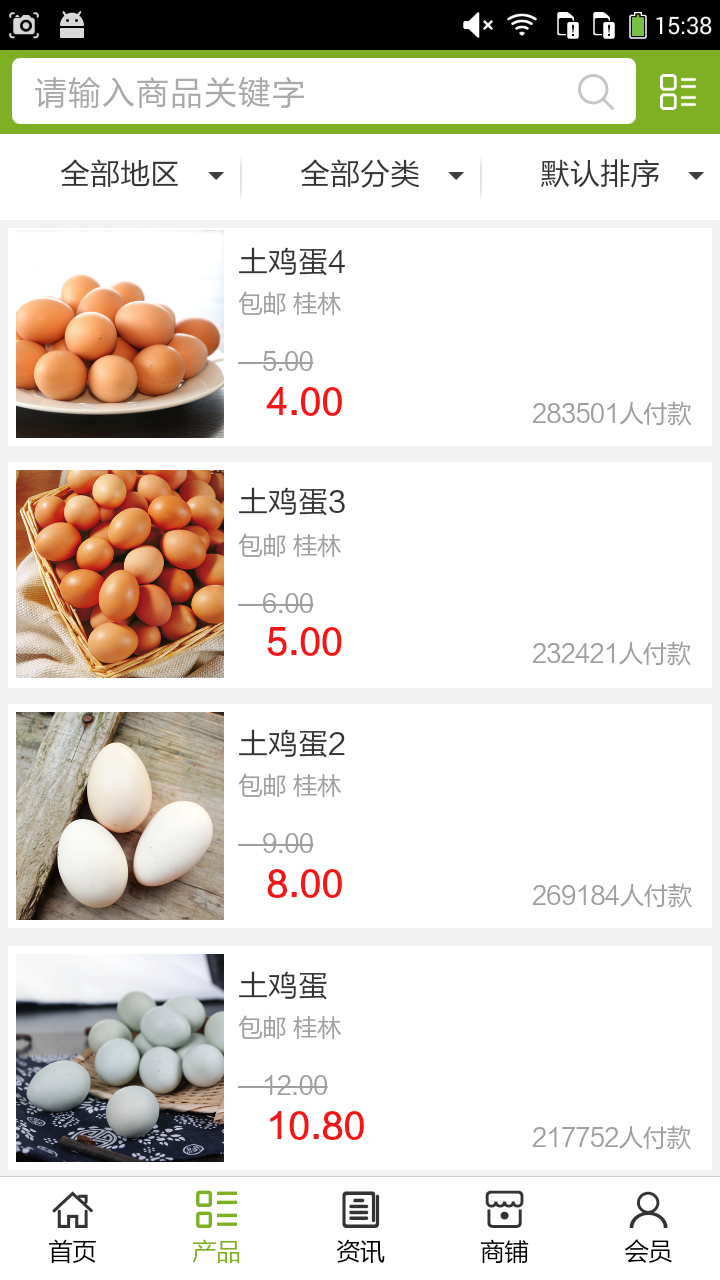
Task: Expand the 全部地区 region dropdown
Action: pos(140,175)
